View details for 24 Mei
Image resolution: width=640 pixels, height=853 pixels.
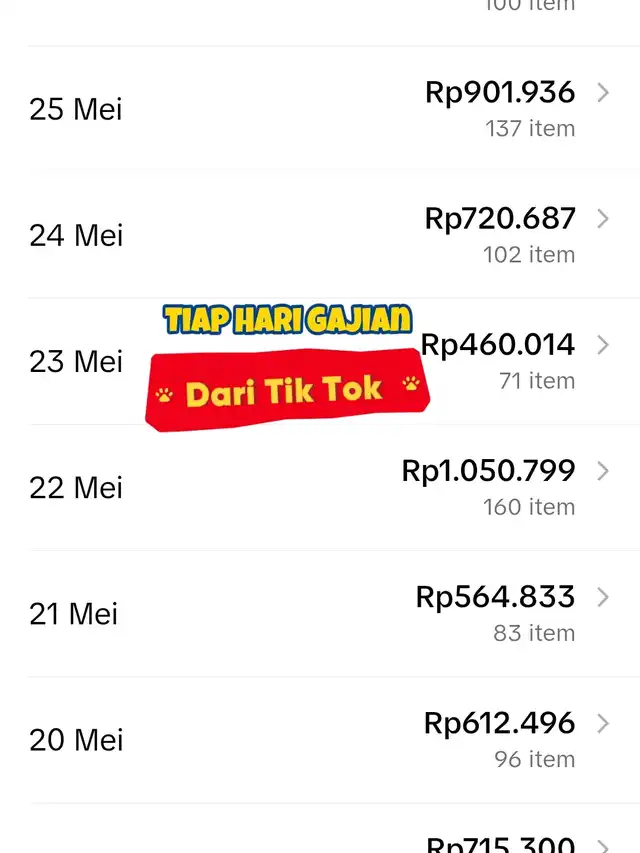point(320,235)
